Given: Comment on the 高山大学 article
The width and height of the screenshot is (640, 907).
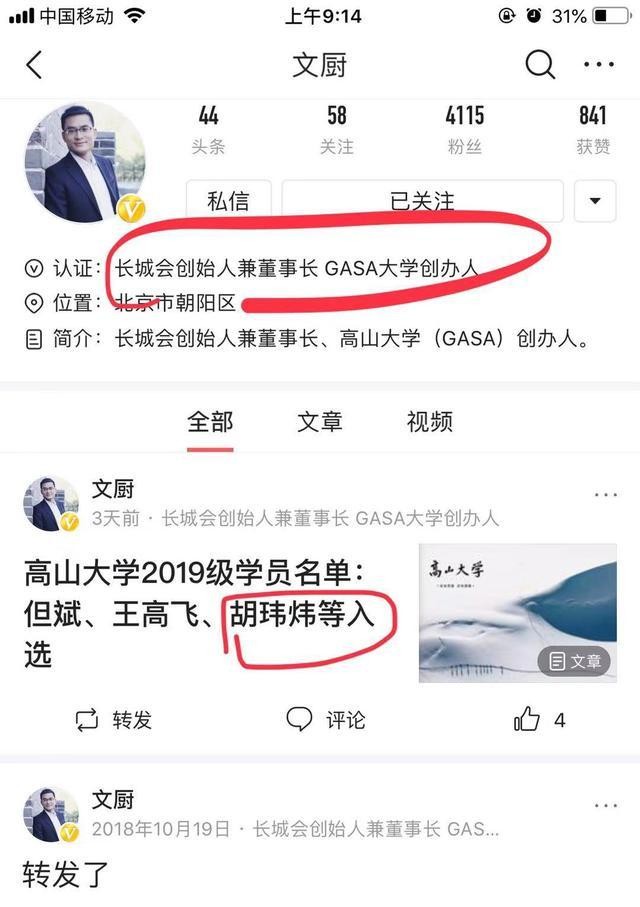Looking at the screenshot, I should tap(326, 719).
